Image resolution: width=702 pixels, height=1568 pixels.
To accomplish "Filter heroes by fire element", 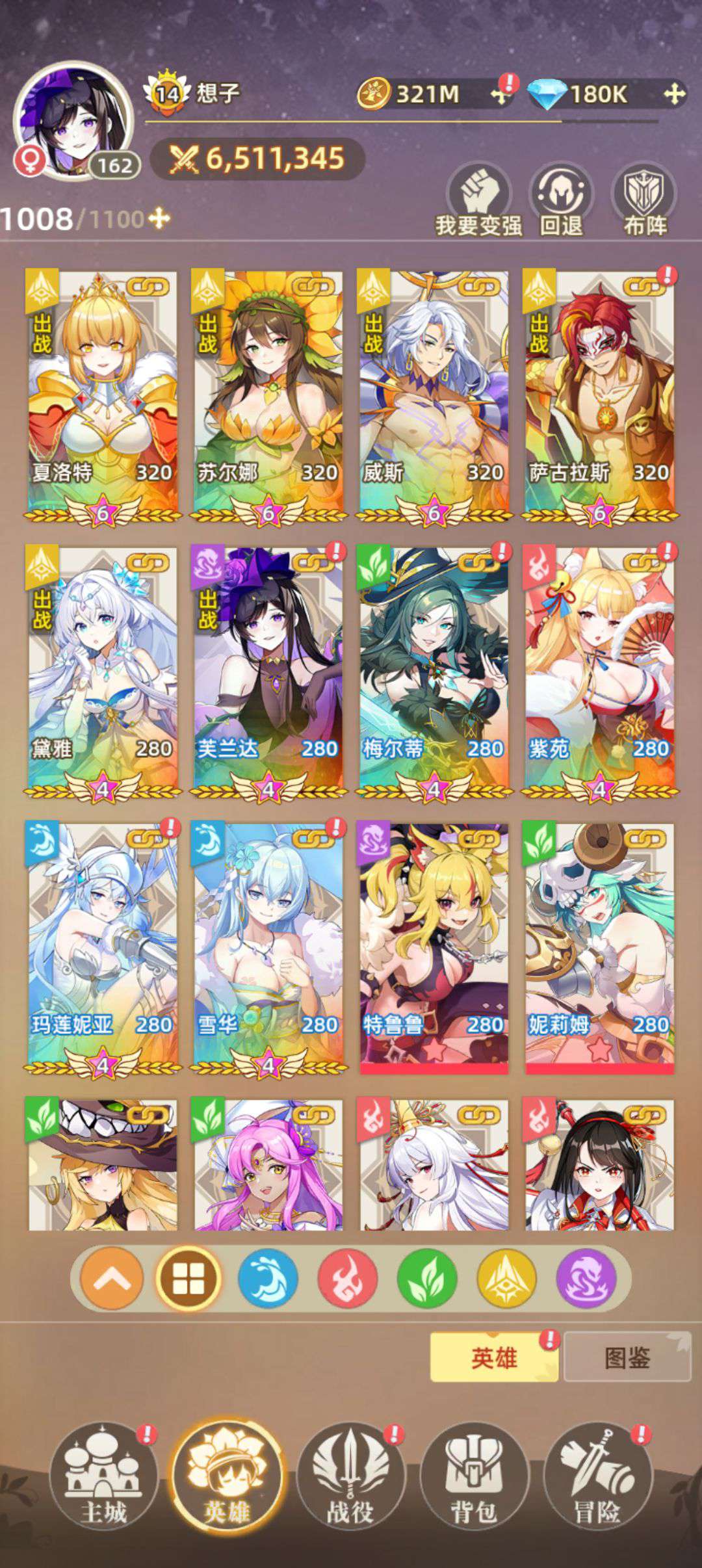I will pos(348,1279).
